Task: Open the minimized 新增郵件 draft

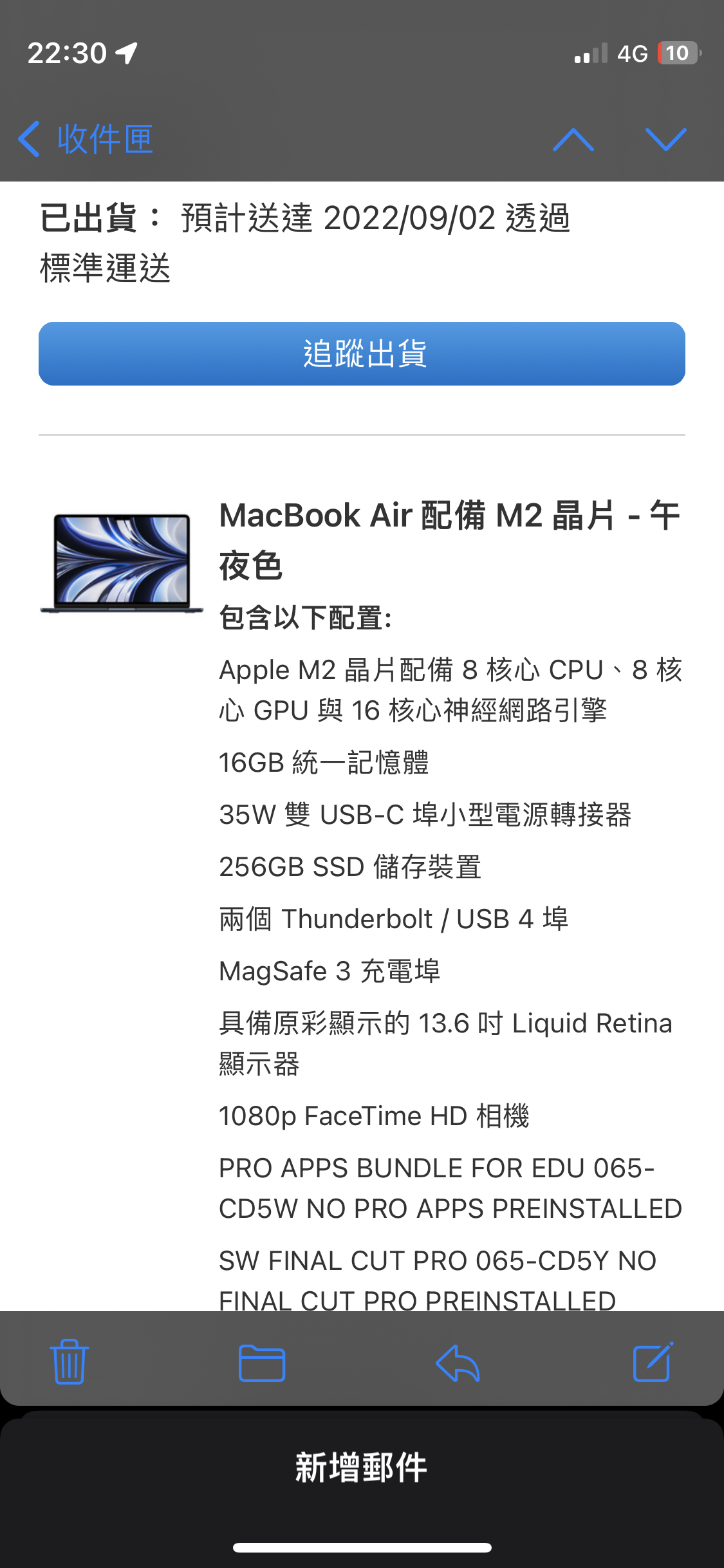Action: 362,1468
